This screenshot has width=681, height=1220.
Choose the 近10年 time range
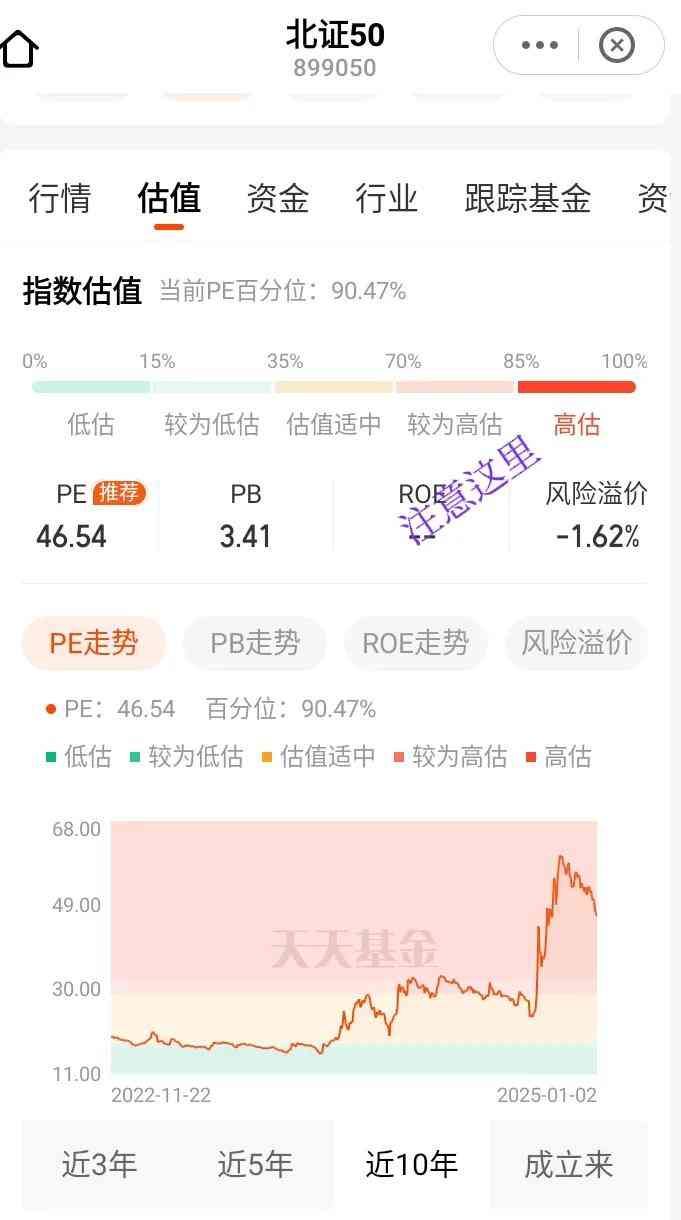point(411,1164)
